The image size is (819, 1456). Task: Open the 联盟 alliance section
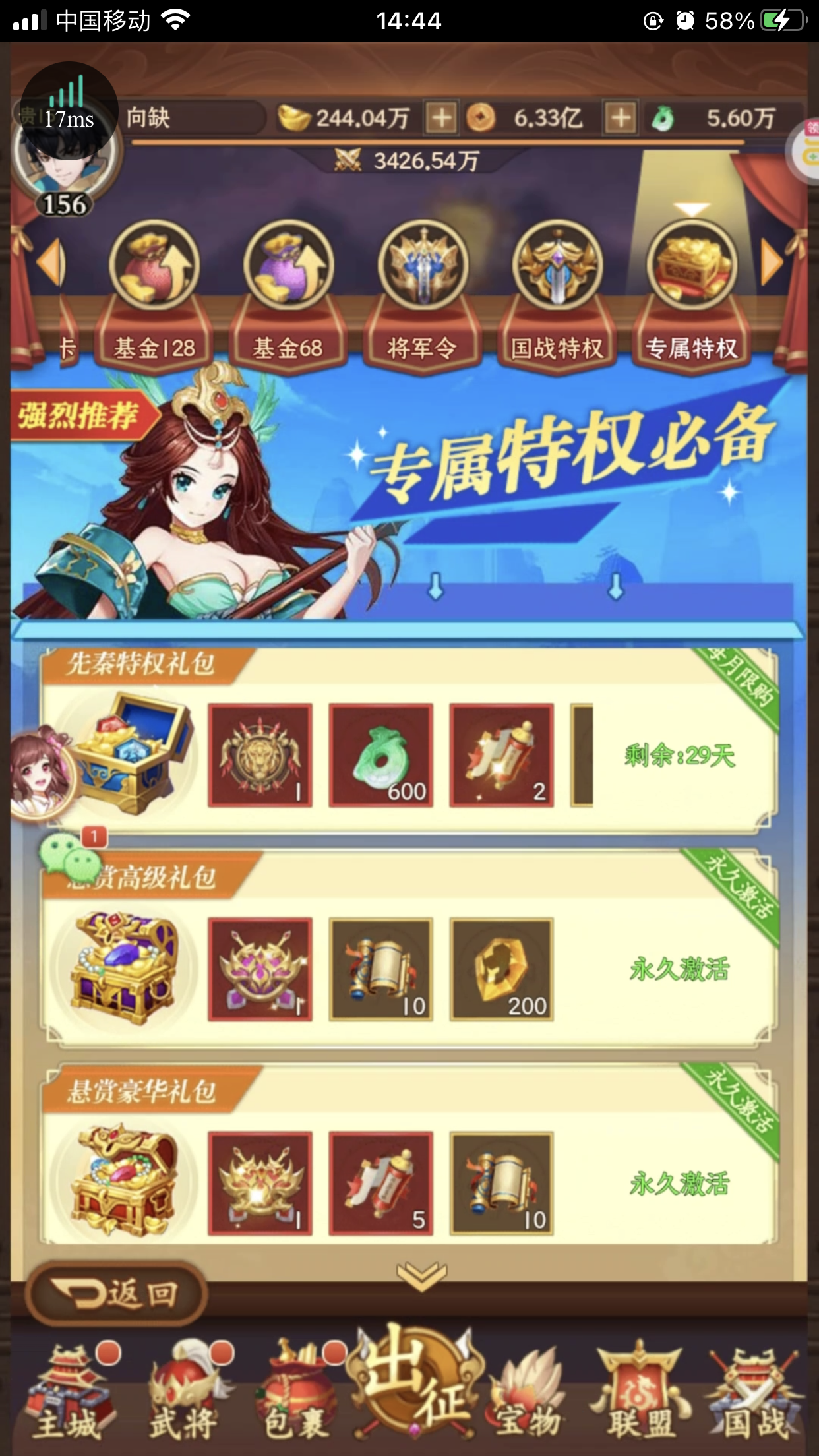[x=640, y=1393]
